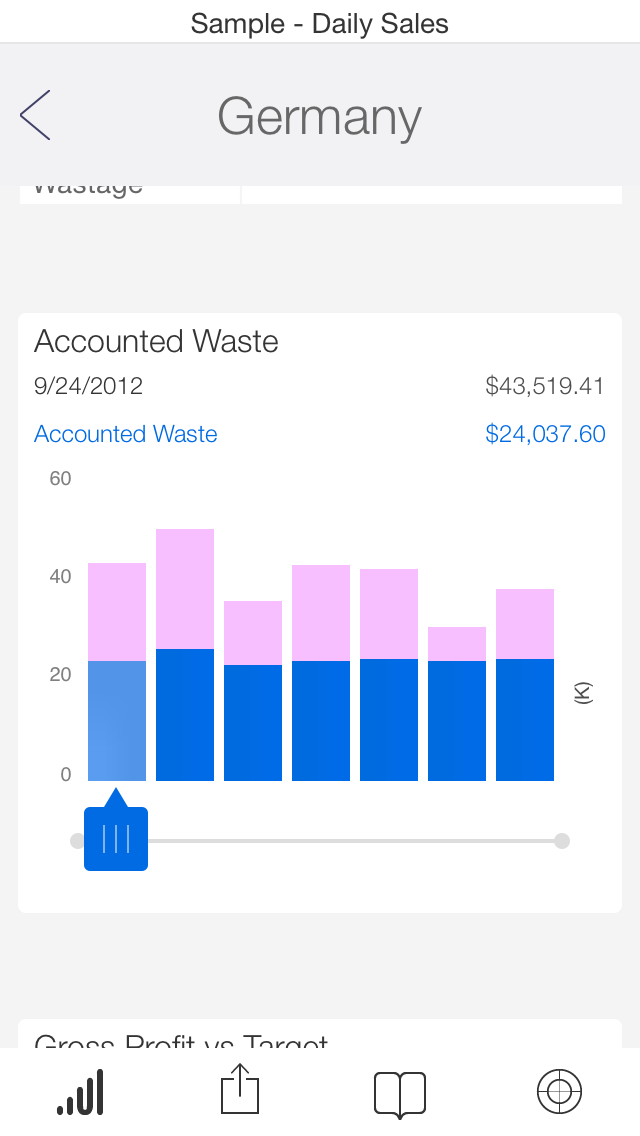640x1136 pixels.
Task: Tap the crosshair target icon in toolbar
Action: click(x=559, y=1091)
